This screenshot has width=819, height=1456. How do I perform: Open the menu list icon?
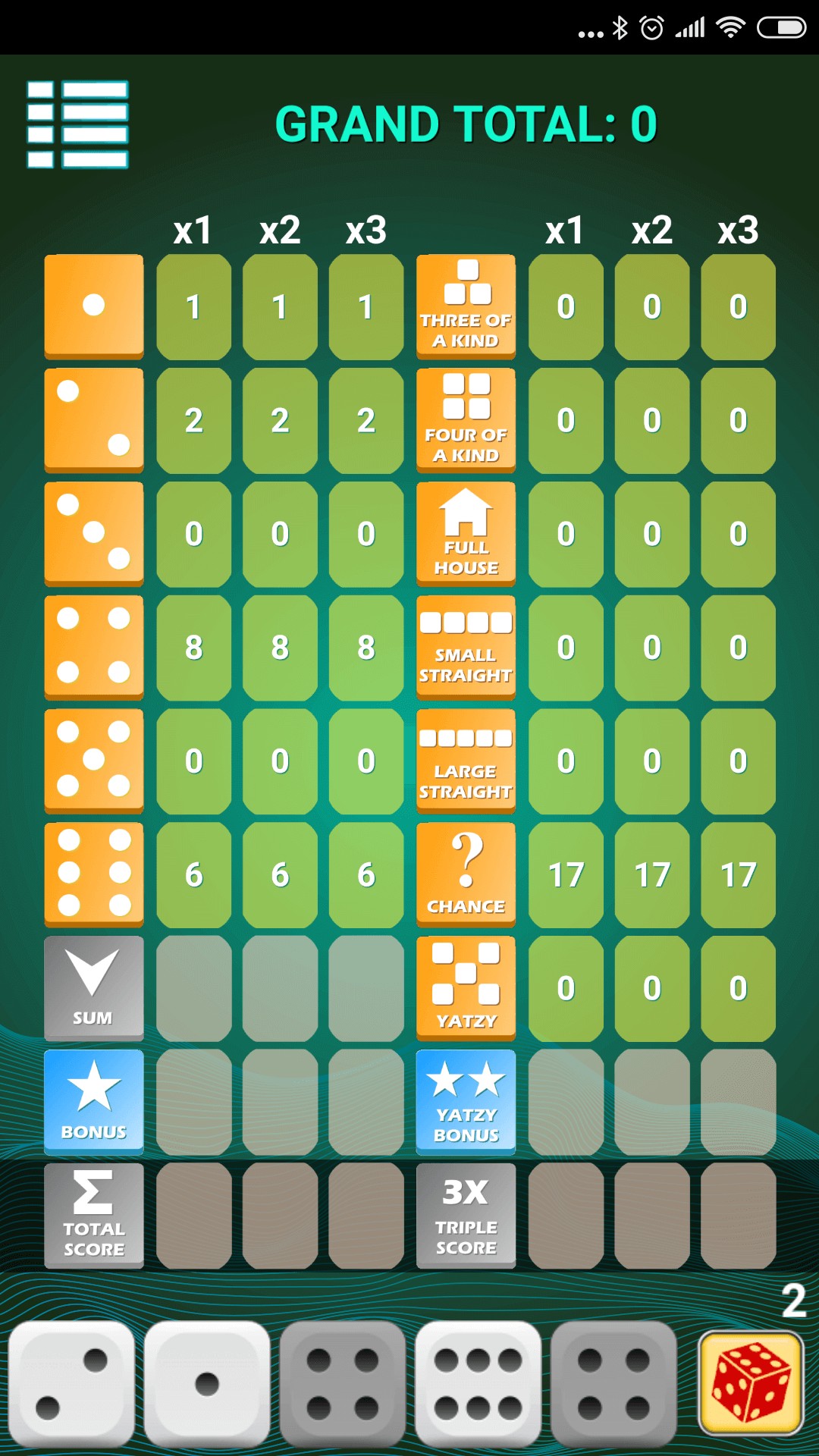coord(77,124)
